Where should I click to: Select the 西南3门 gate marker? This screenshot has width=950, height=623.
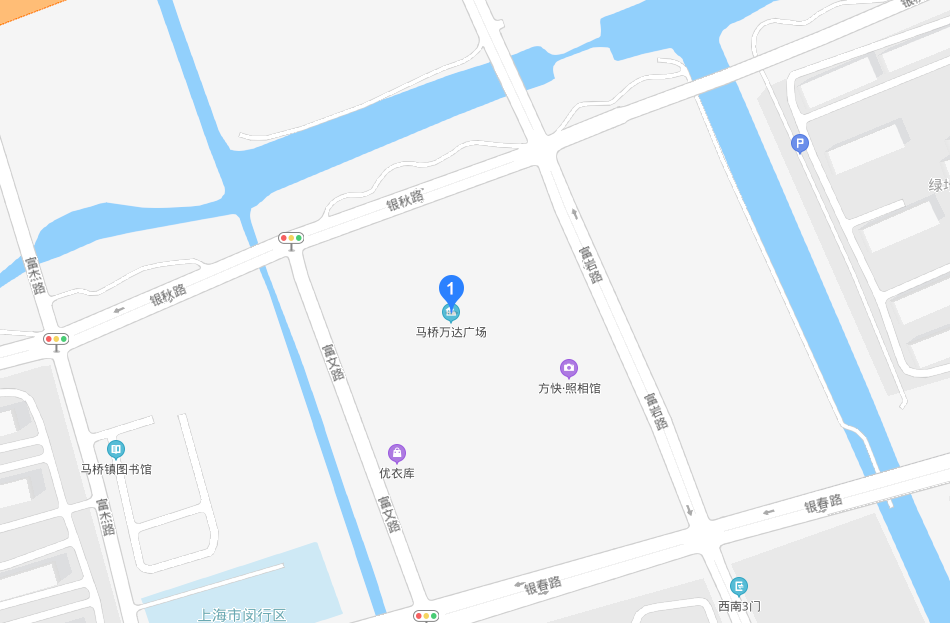click(739, 586)
